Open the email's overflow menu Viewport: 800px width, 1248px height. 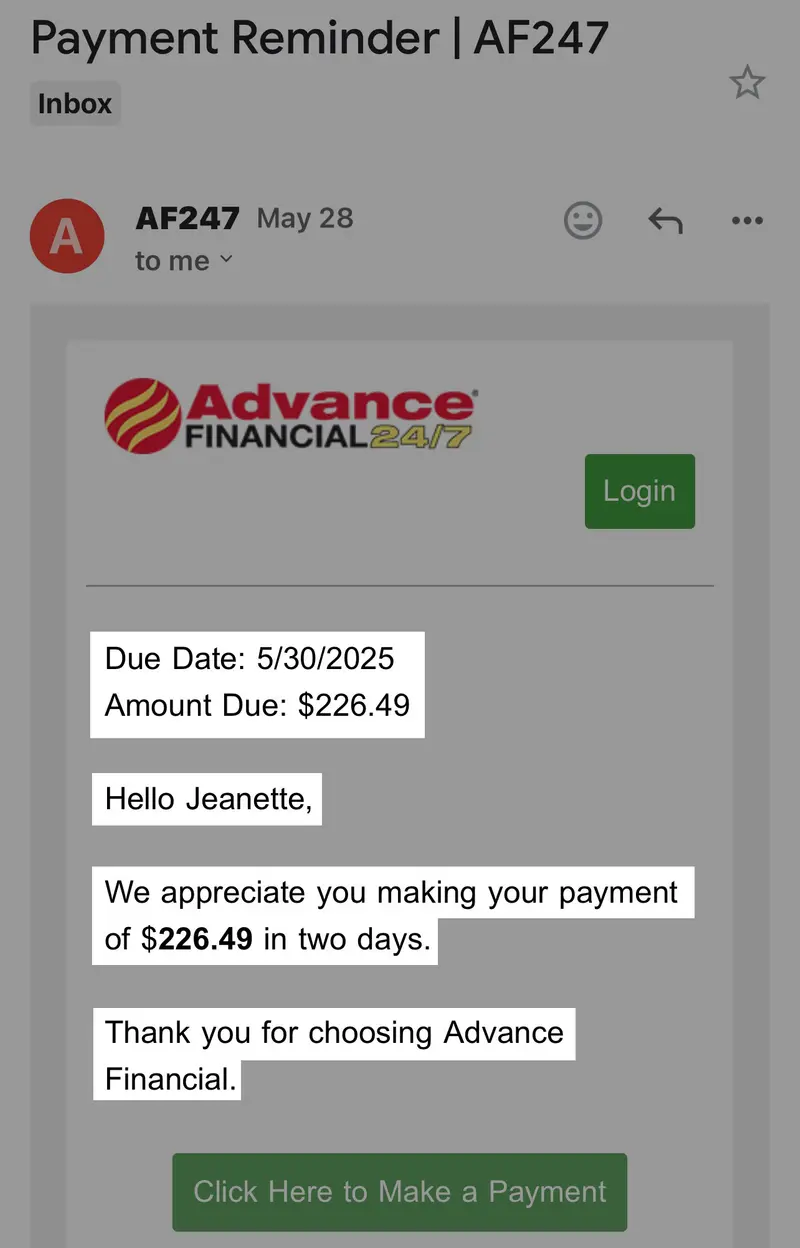747,220
